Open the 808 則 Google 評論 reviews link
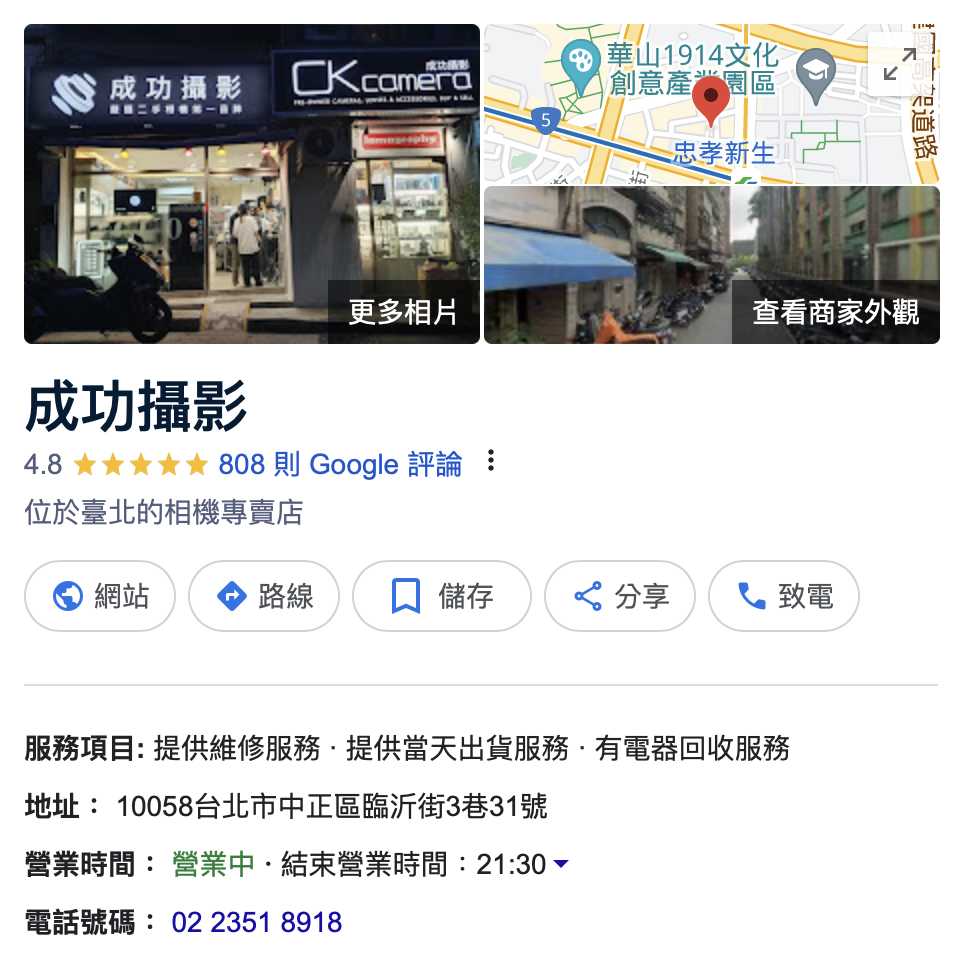 (x=340, y=464)
